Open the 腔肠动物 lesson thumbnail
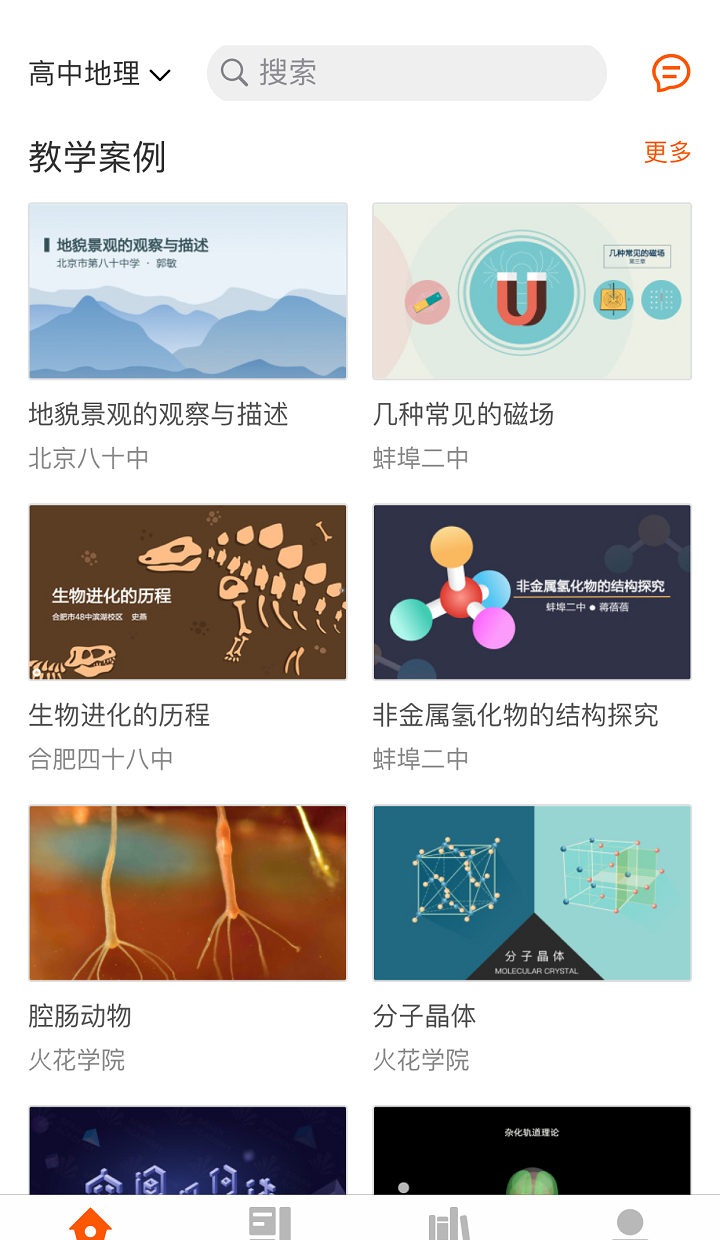720x1240 pixels. pyautogui.click(x=187, y=892)
